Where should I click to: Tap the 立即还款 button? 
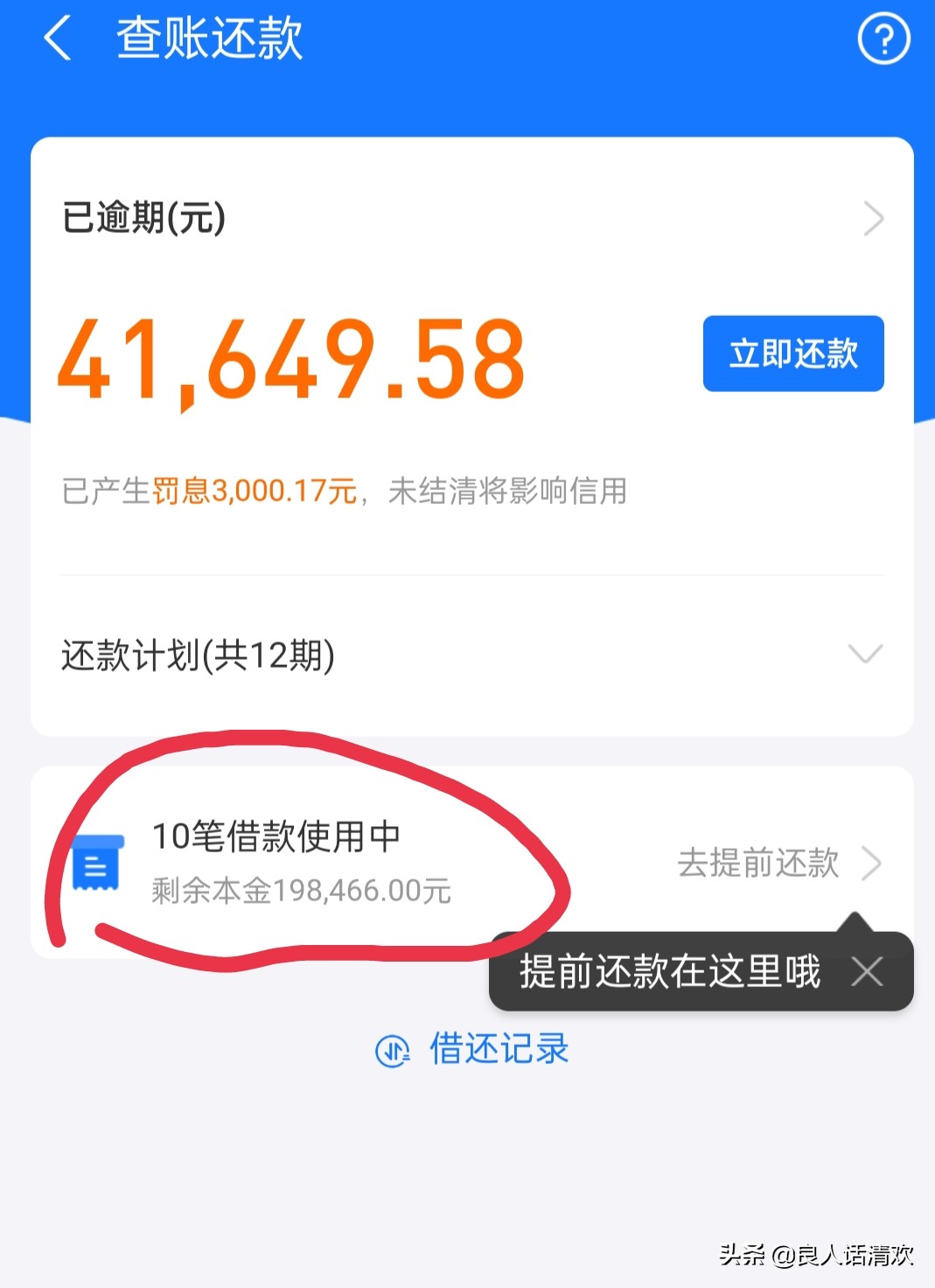(x=792, y=353)
